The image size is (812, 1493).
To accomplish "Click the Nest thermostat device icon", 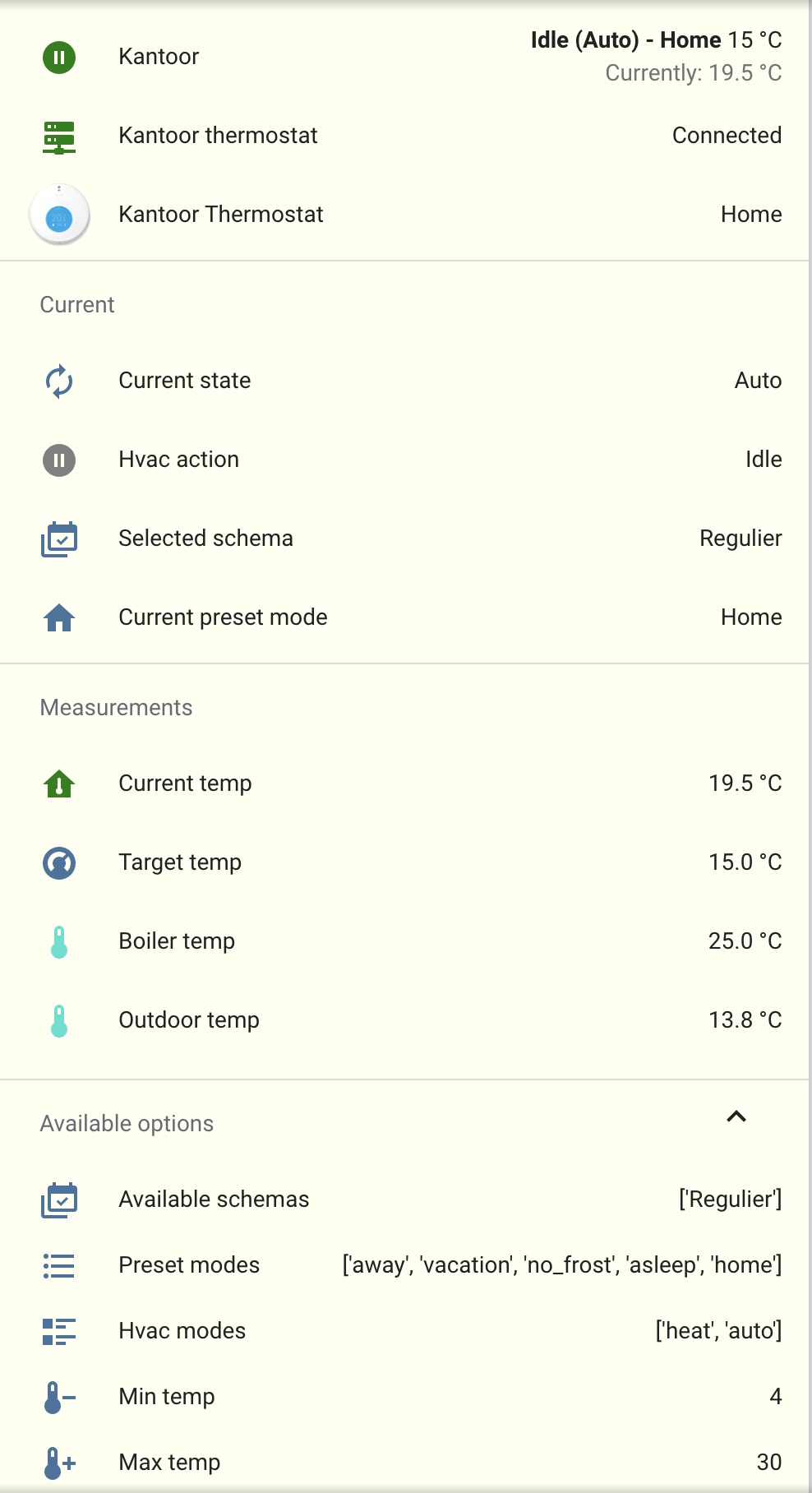I will tap(58, 214).
